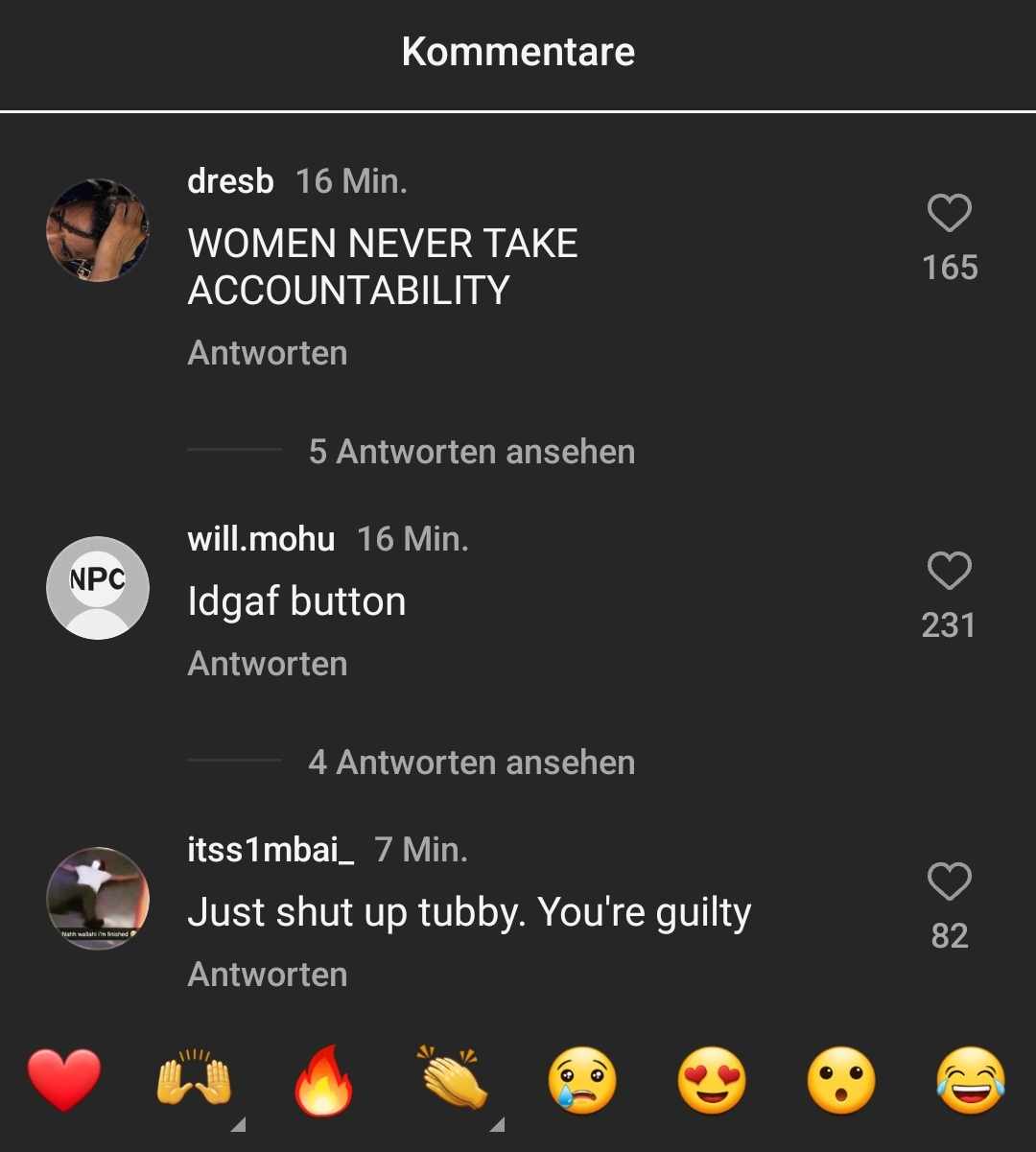
Task: Expand 4 Antworten ansehen under will.mohu
Action: 471,763
